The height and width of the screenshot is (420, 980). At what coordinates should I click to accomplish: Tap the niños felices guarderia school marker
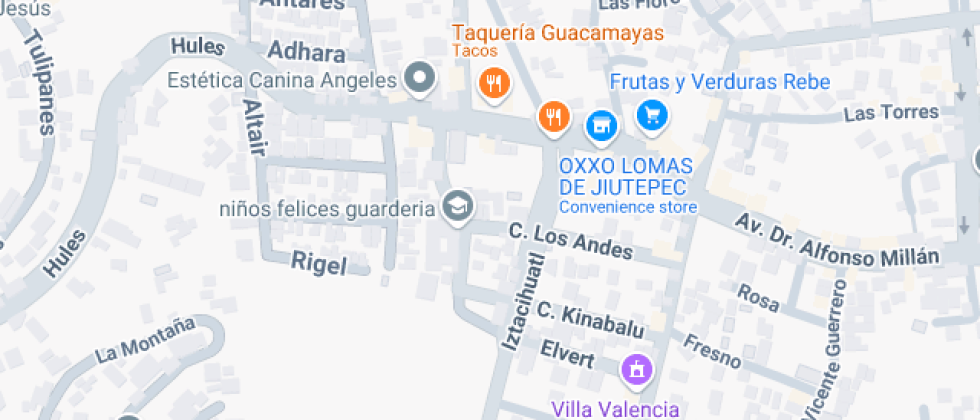click(458, 206)
